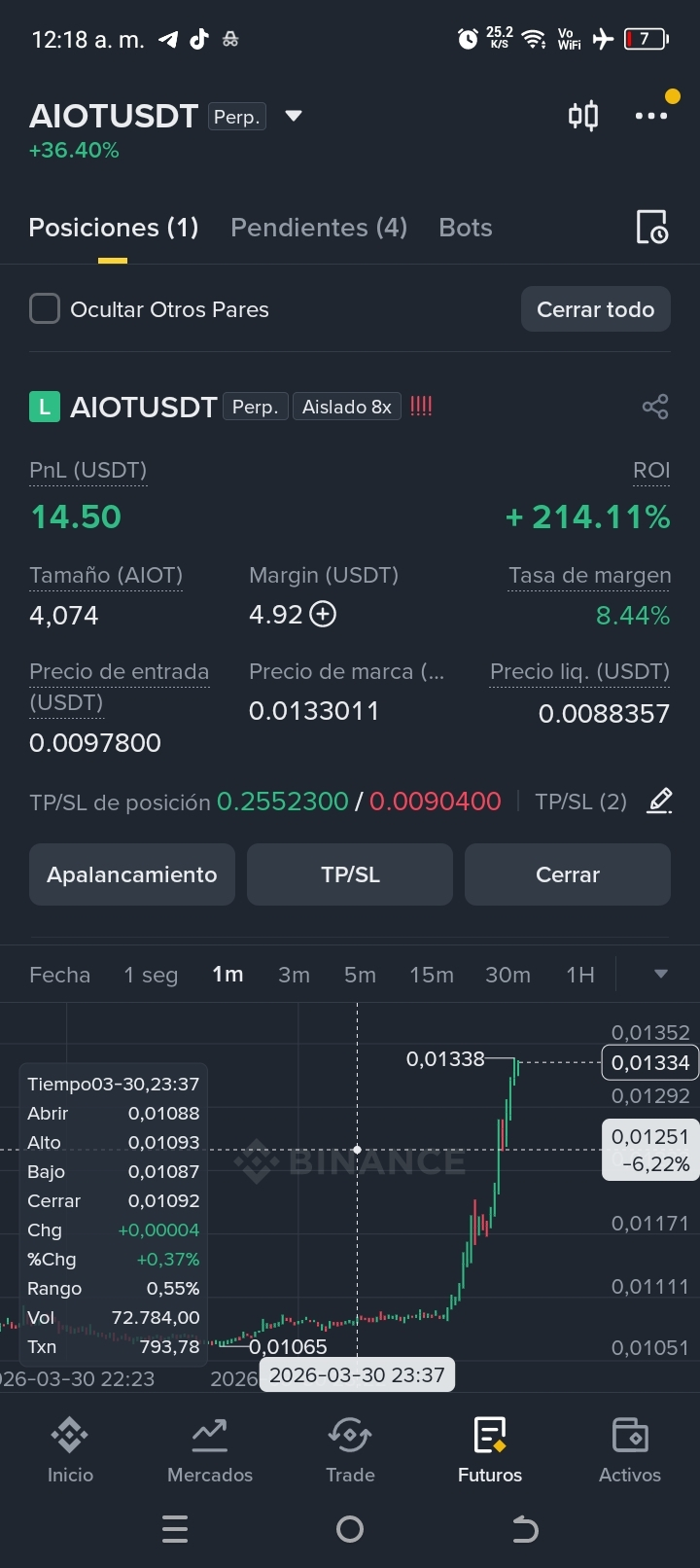Share the AIOTUSDT position

coord(655,407)
